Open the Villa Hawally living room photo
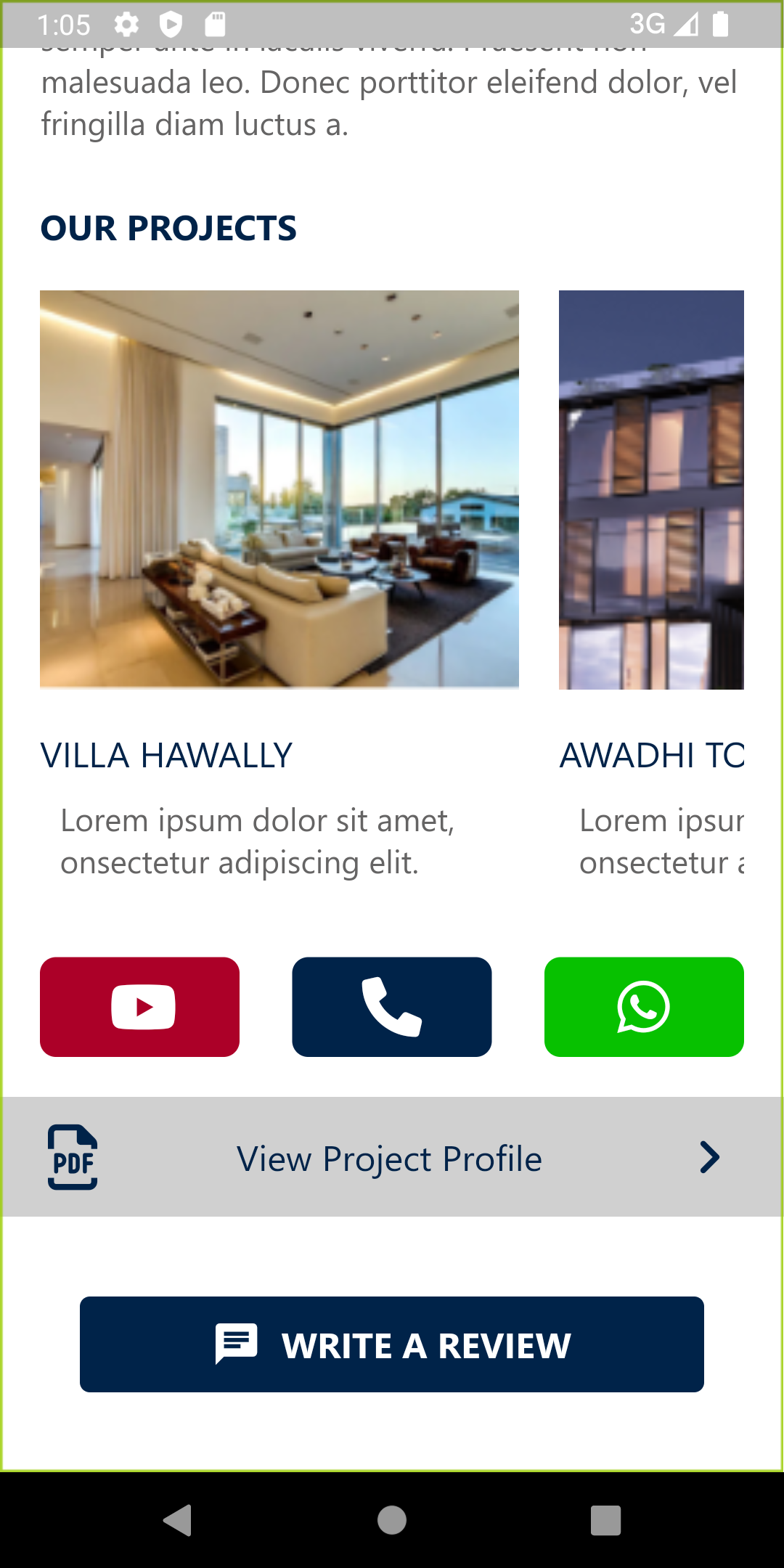 pyautogui.click(x=279, y=490)
